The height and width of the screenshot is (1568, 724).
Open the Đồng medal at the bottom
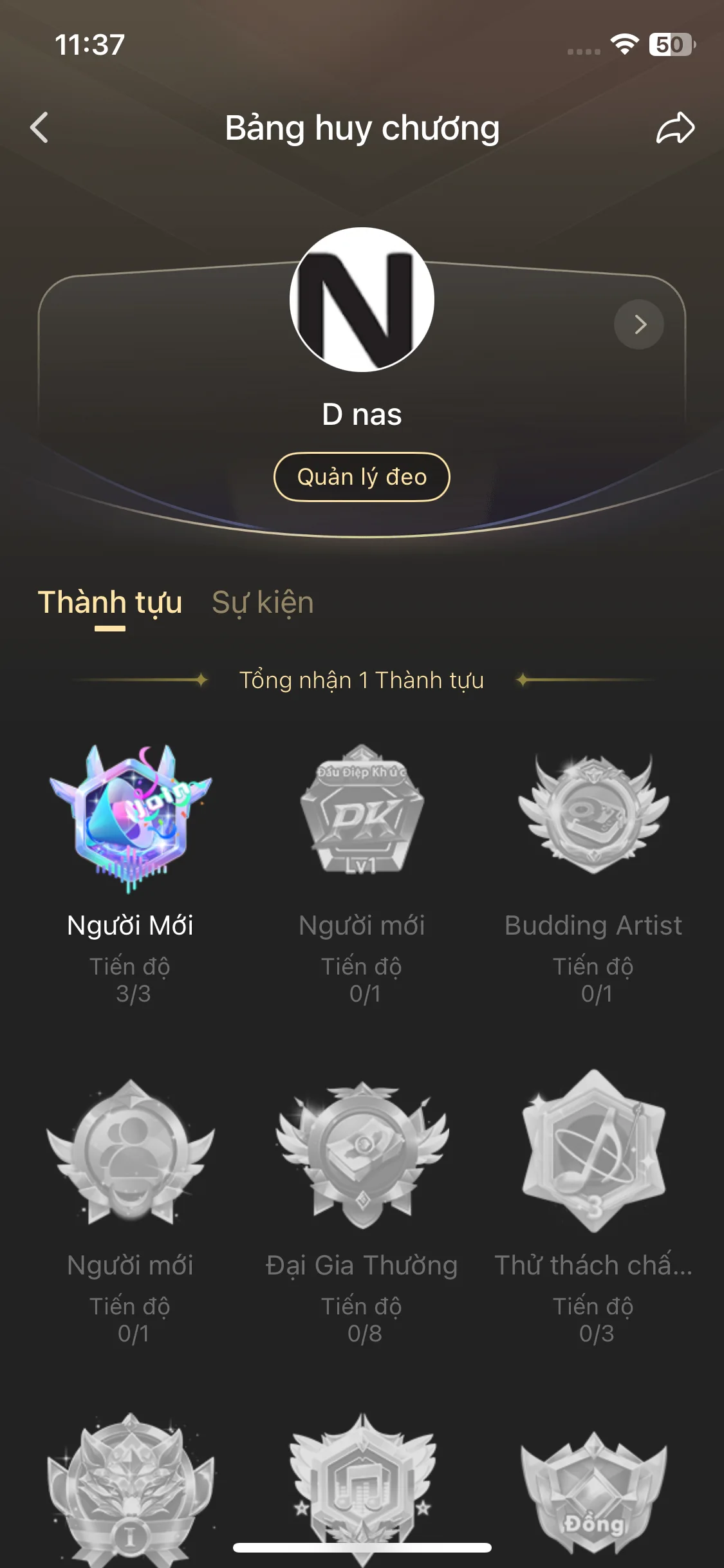pyautogui.click(x=593, y=1493)
